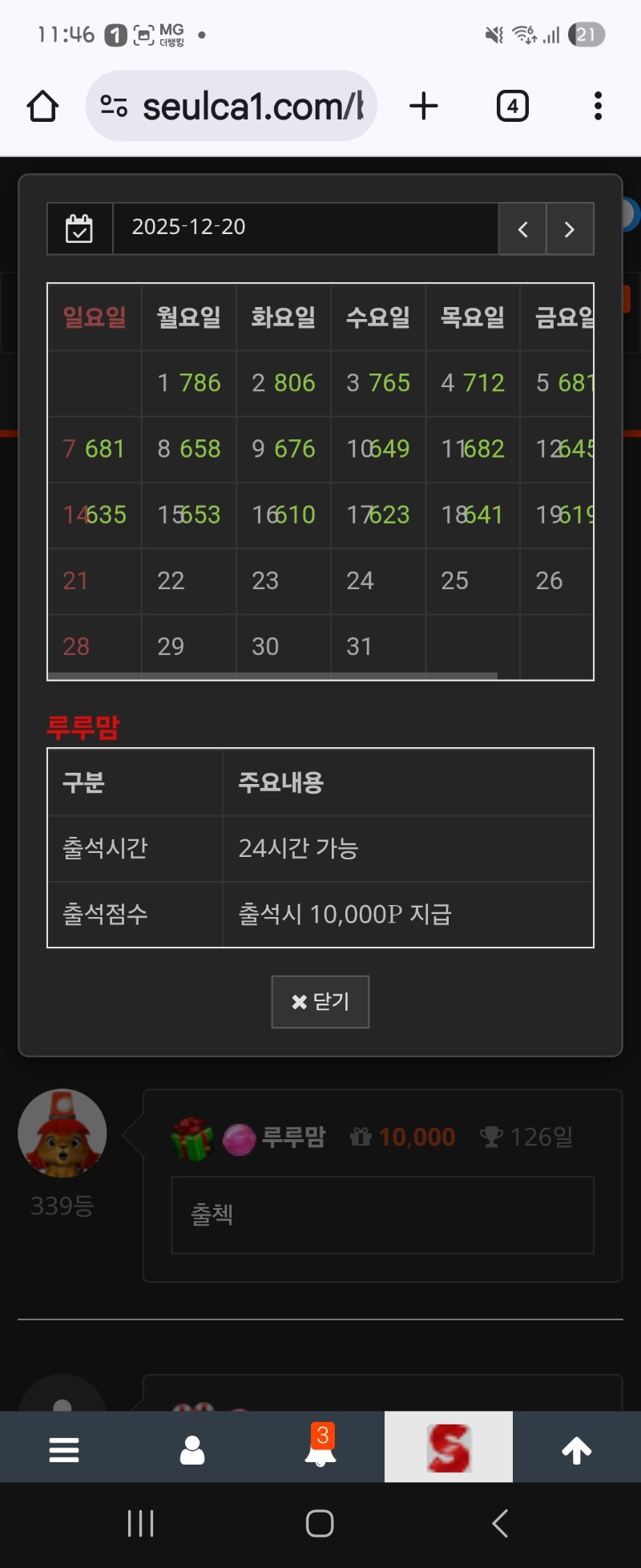This screenshot has height=1568, width=641.
Task: Go to the previous month
Action: point(522,229)
